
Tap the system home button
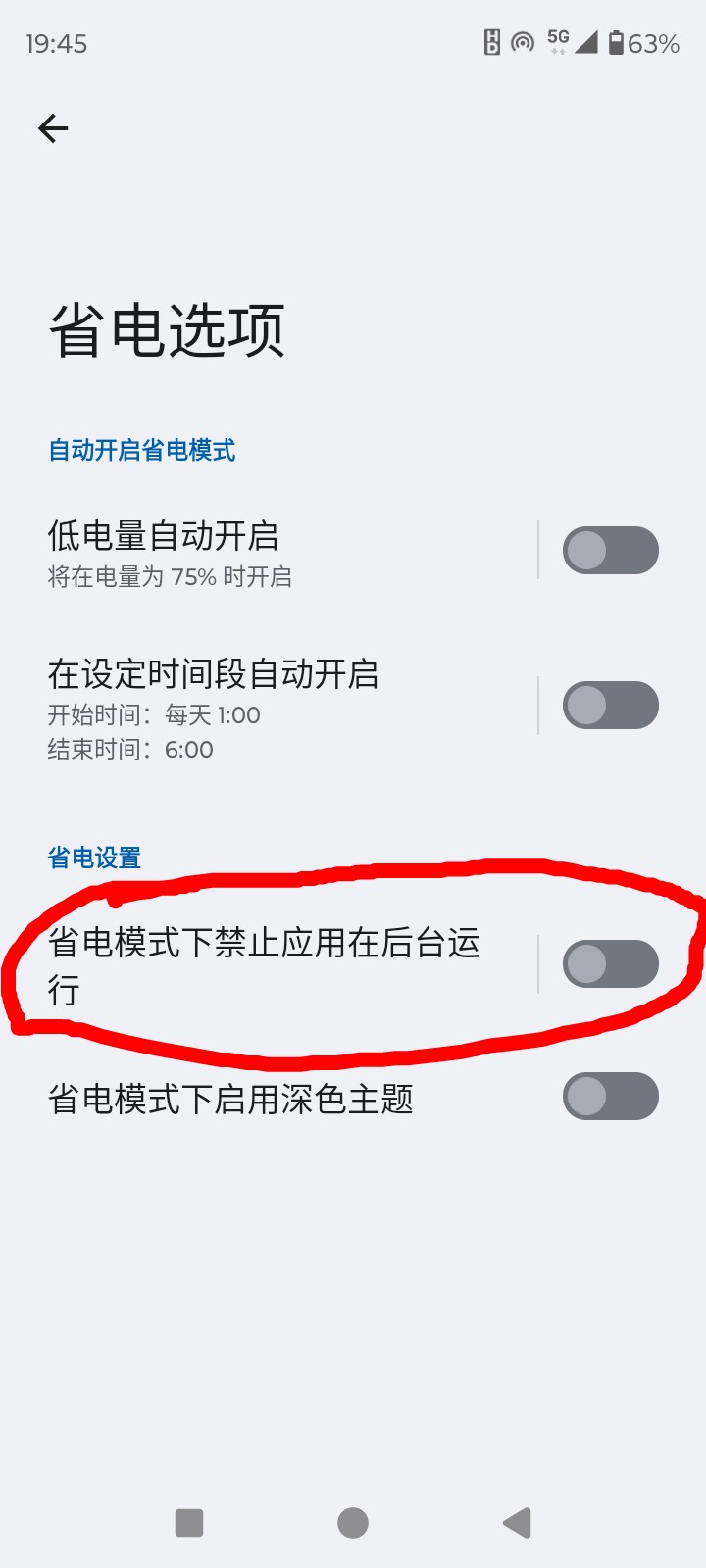(353, 1523)
